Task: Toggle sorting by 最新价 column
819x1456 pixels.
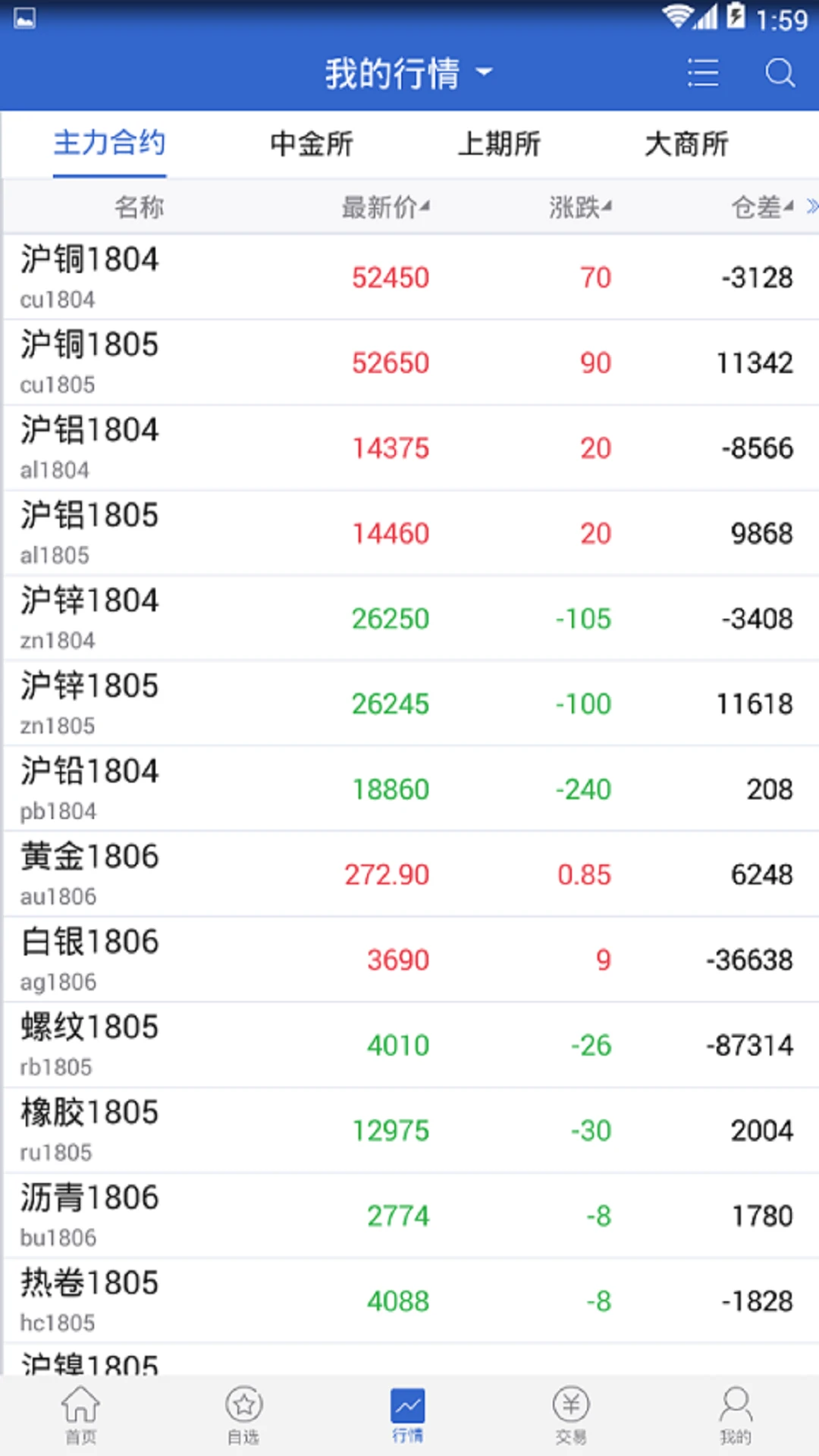Action: coord(384,206)
